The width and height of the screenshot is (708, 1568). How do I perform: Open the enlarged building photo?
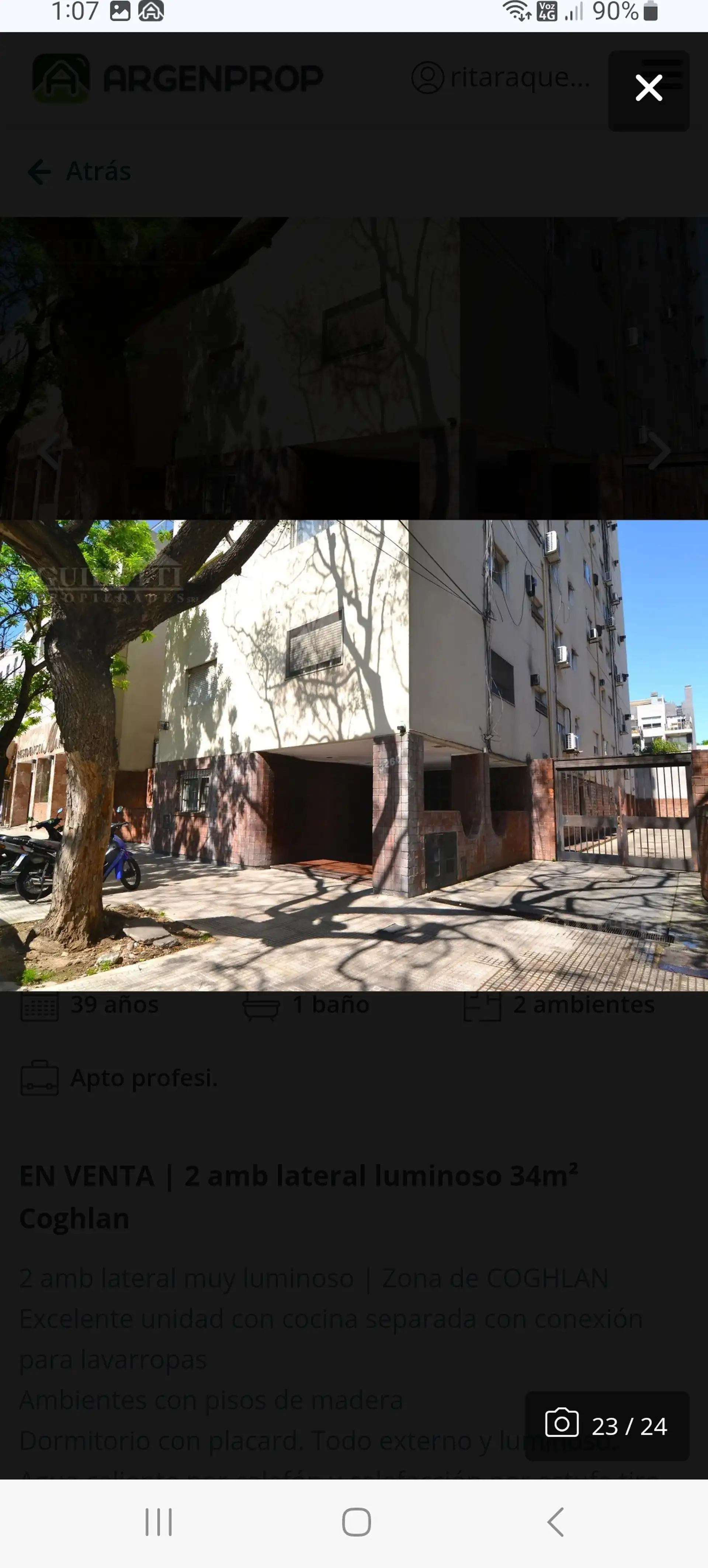tap(354, 755)
